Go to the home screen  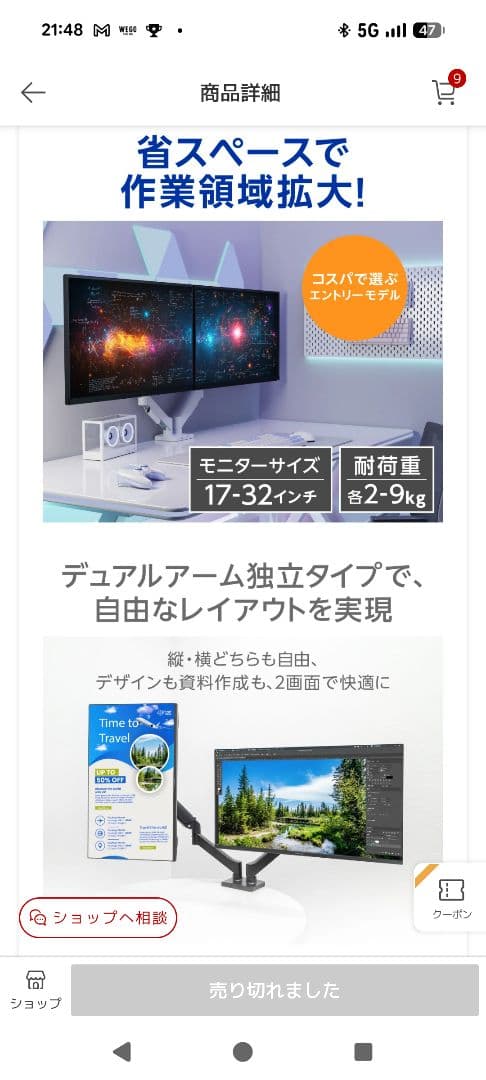[242, 1051]
